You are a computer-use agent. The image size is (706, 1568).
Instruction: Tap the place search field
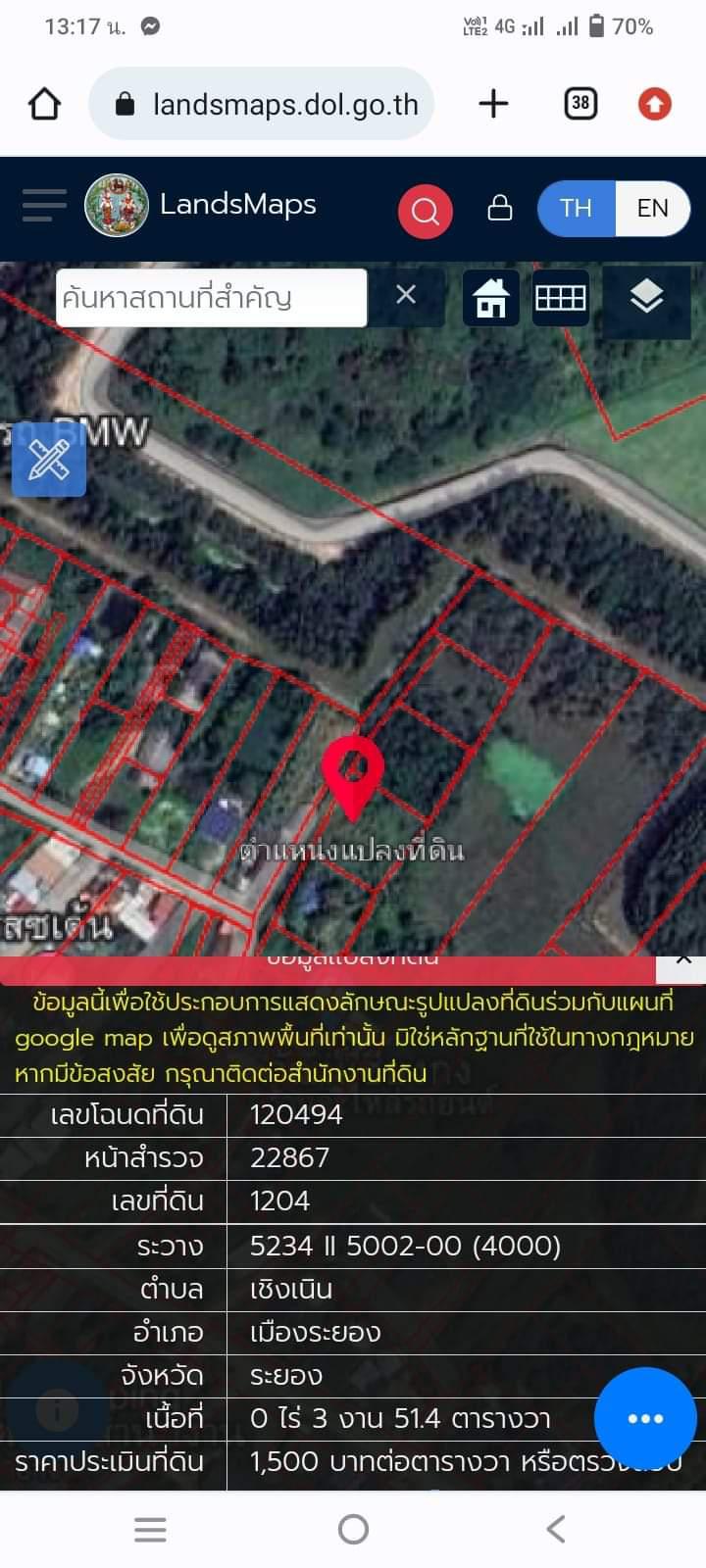tap(212, 298)
